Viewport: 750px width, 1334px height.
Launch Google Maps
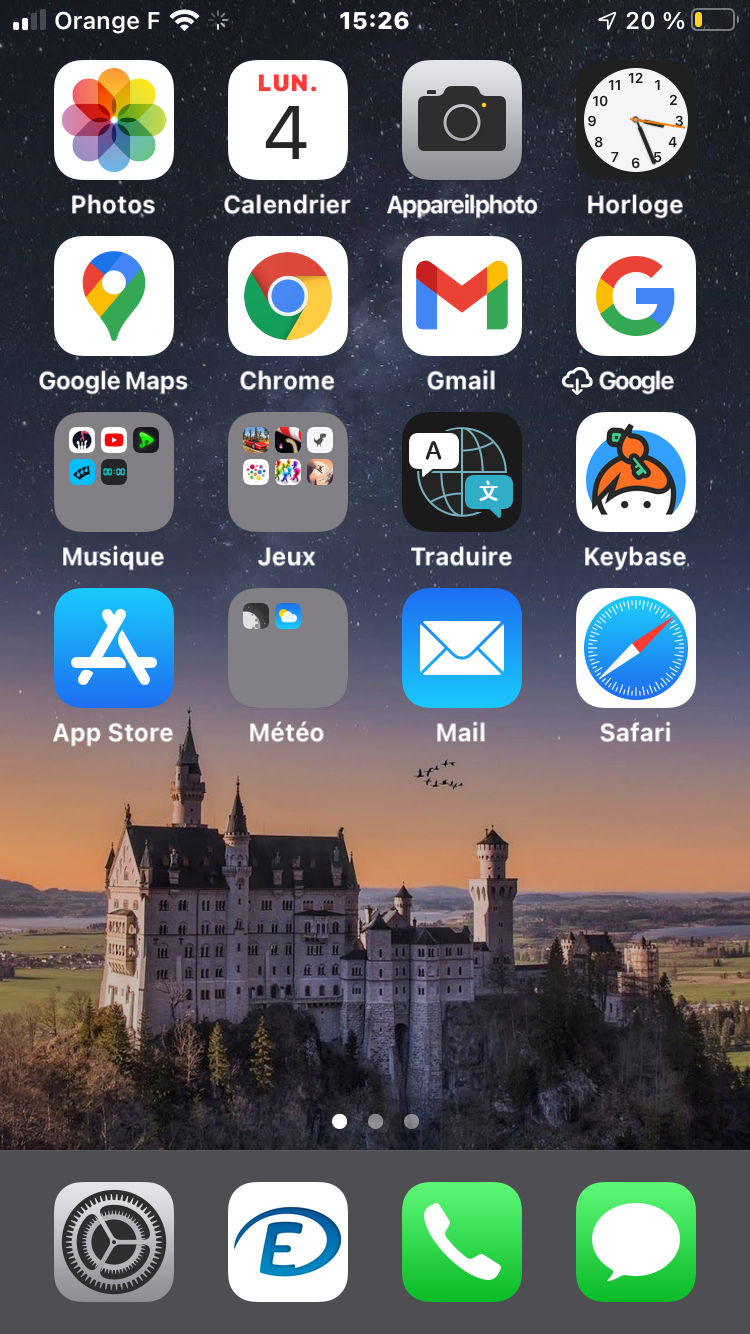tap(114, 296)
